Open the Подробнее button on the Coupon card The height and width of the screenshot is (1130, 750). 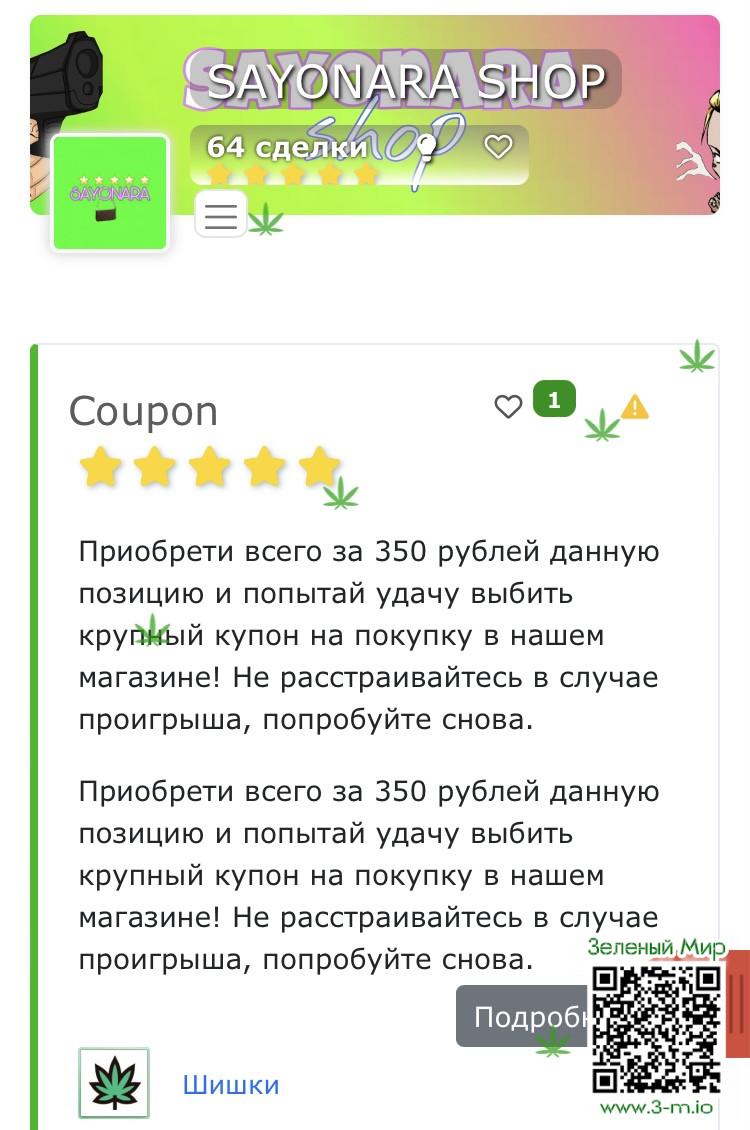(522, 1017)
